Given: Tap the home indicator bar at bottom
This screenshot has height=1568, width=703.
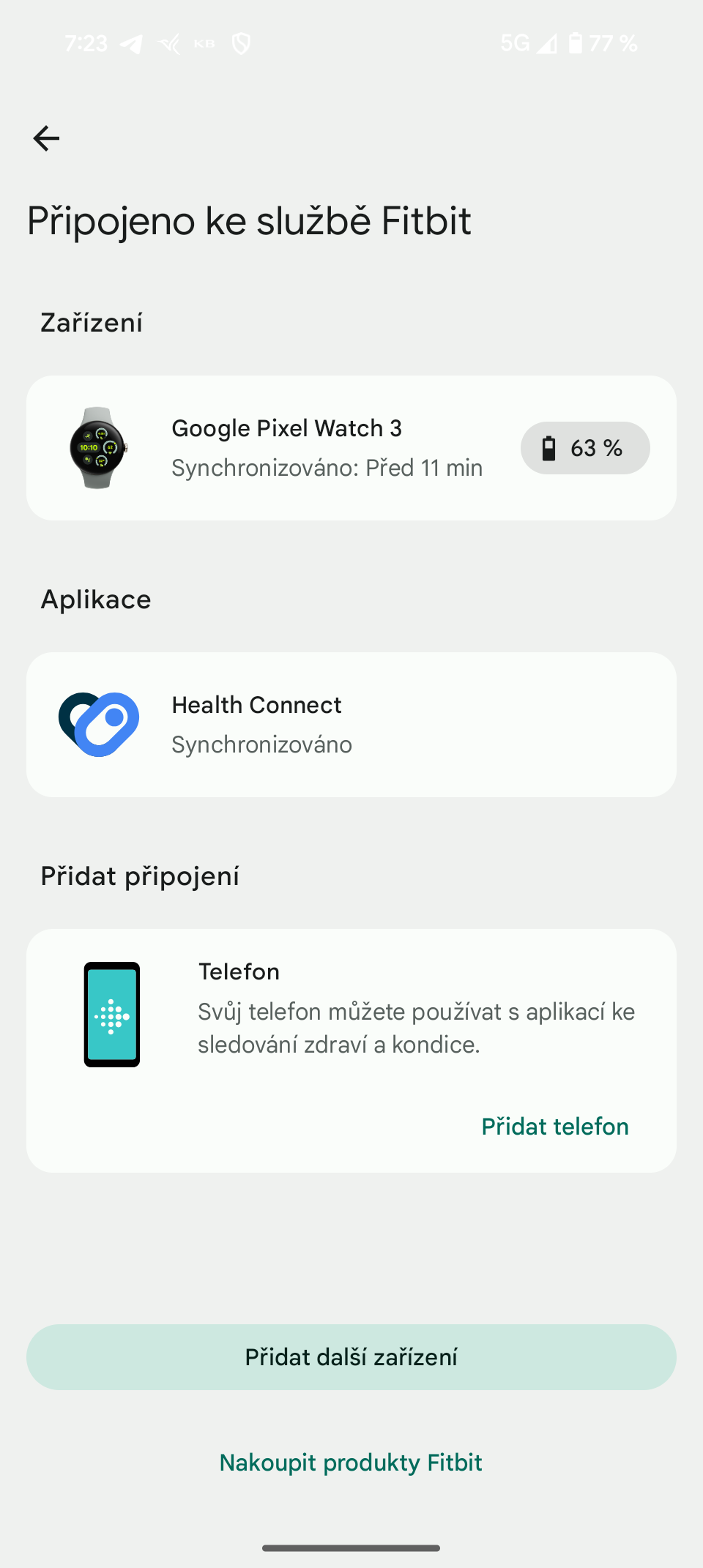Looking at the screenshot, I should 351,1549.
